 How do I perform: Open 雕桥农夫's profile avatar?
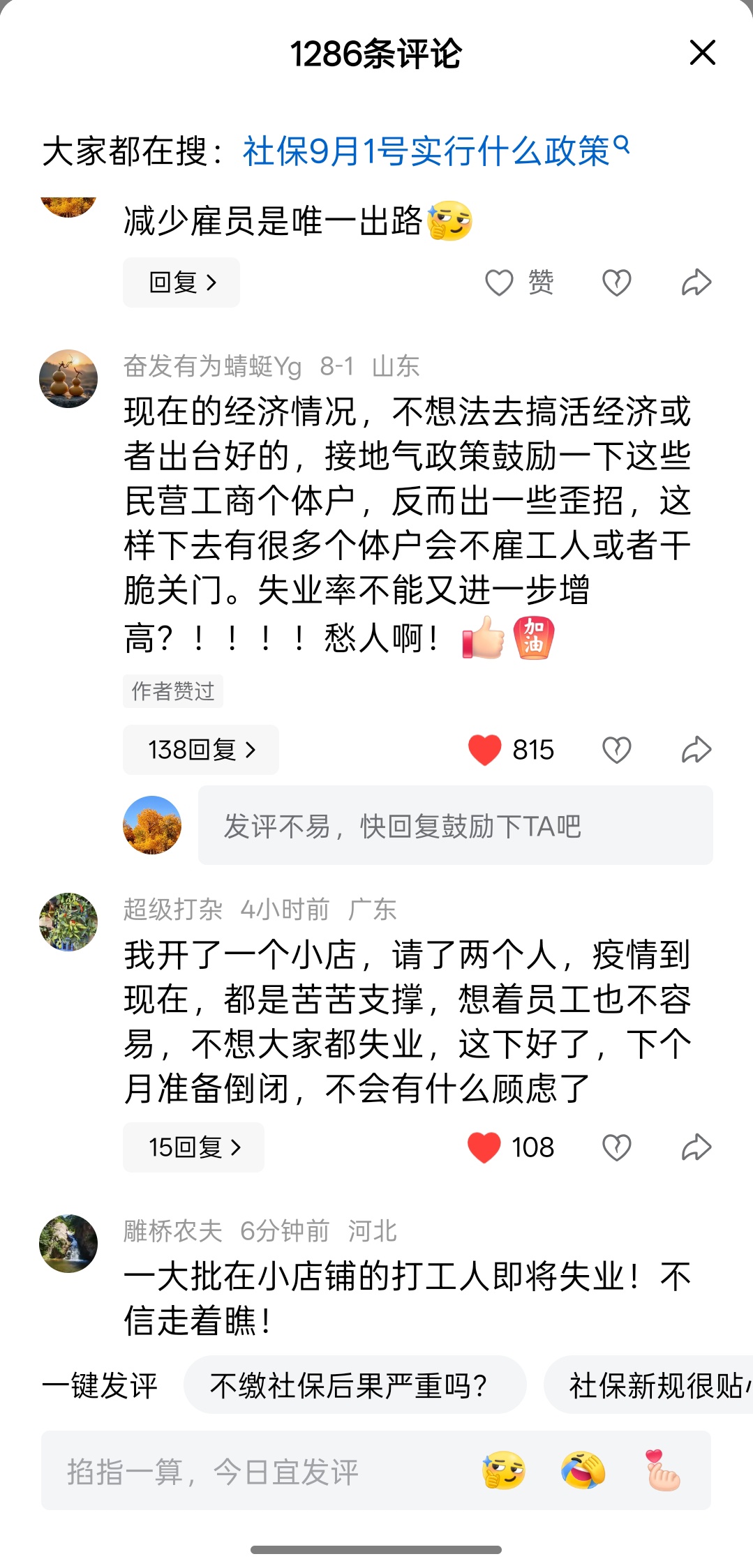tap(68, 1244)
